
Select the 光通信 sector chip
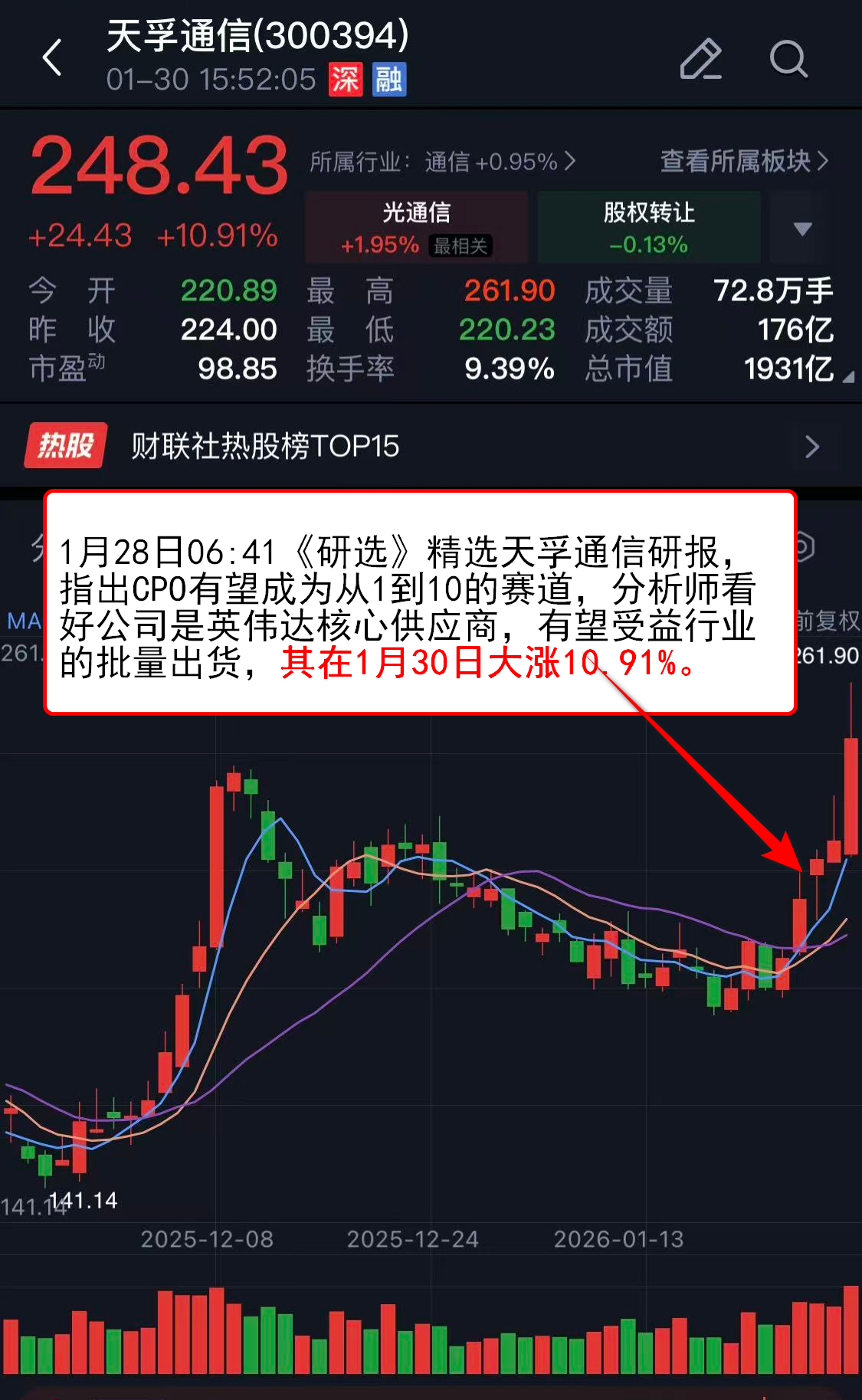click(416, 227)
